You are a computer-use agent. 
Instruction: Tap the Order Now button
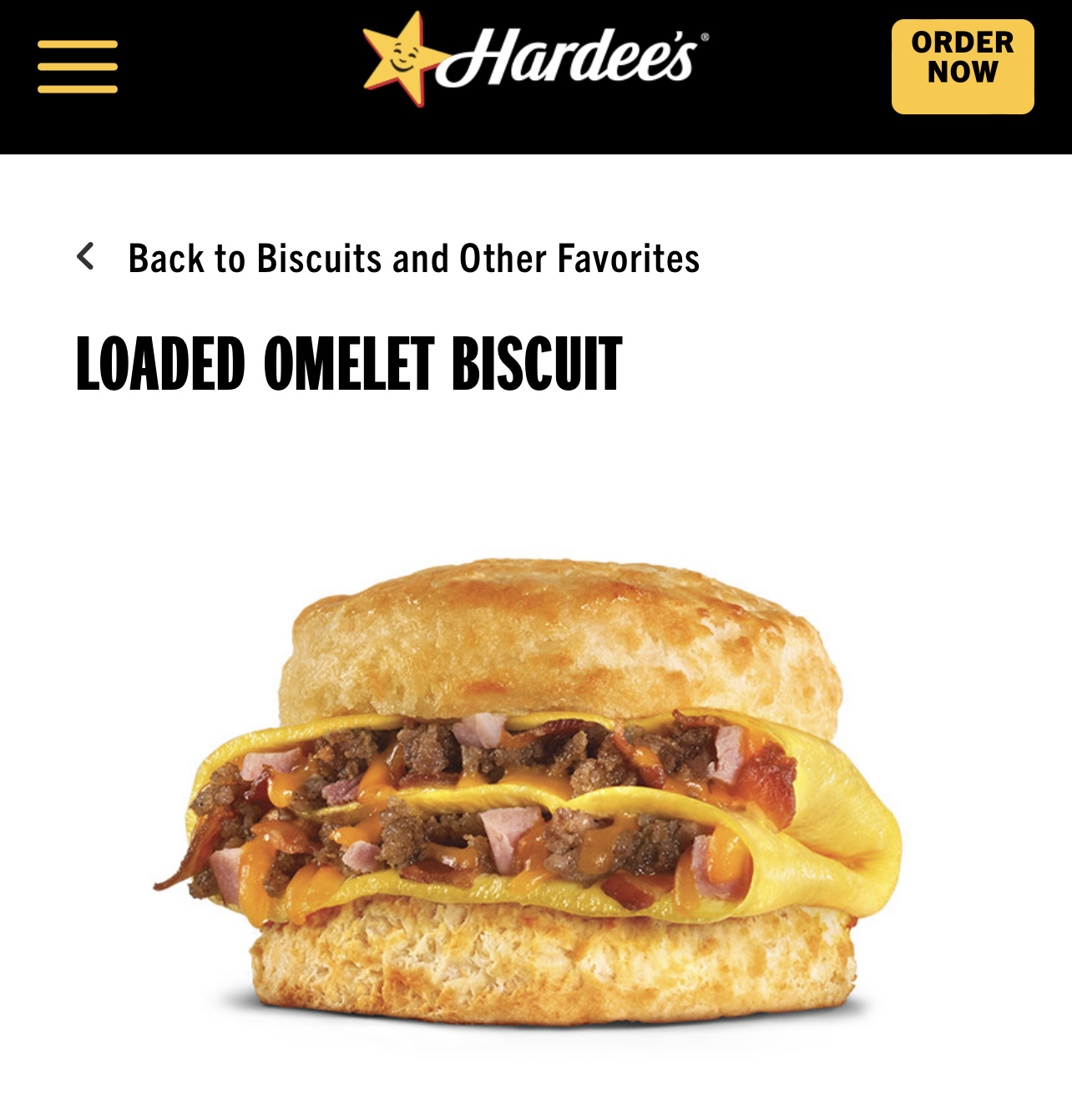click(962, 67)
